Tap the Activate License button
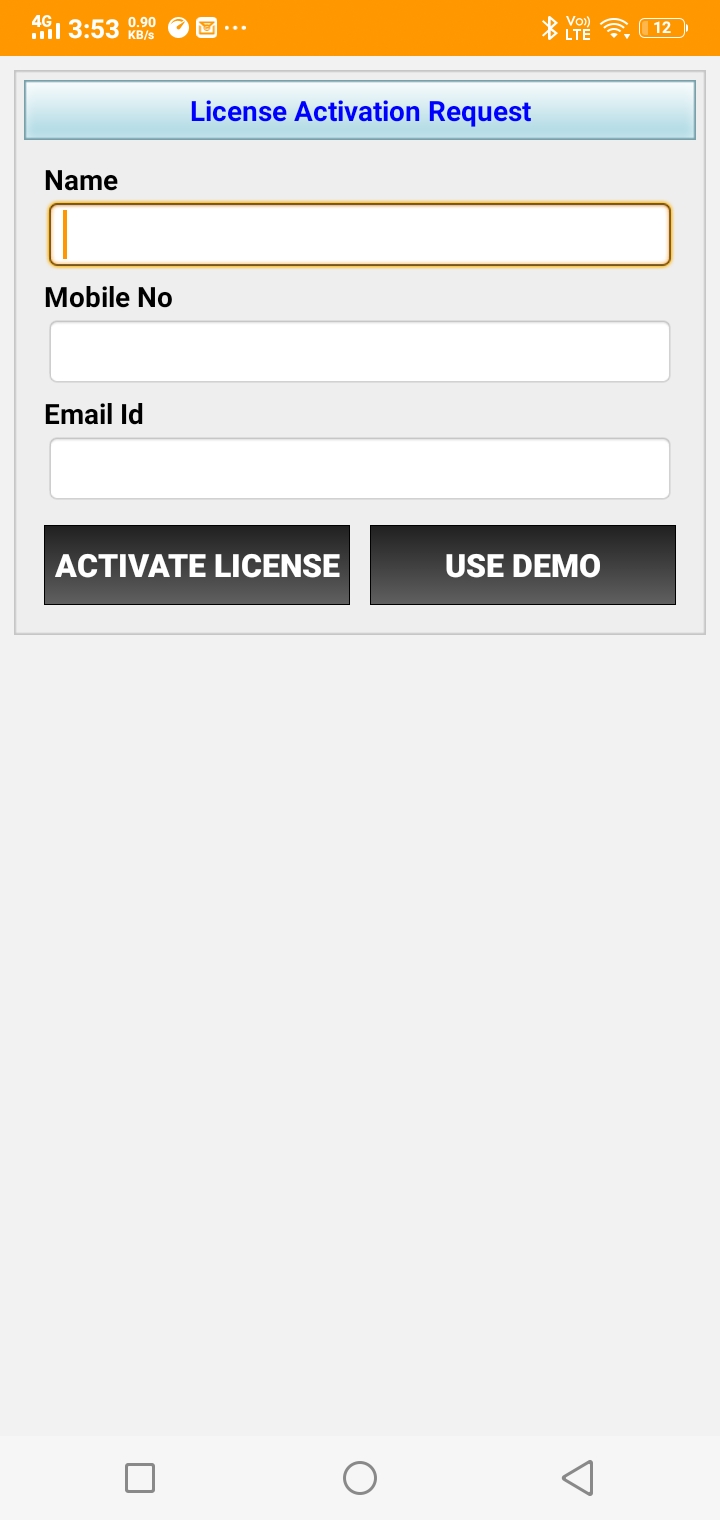720x1520 pixels. pos(197,565)
